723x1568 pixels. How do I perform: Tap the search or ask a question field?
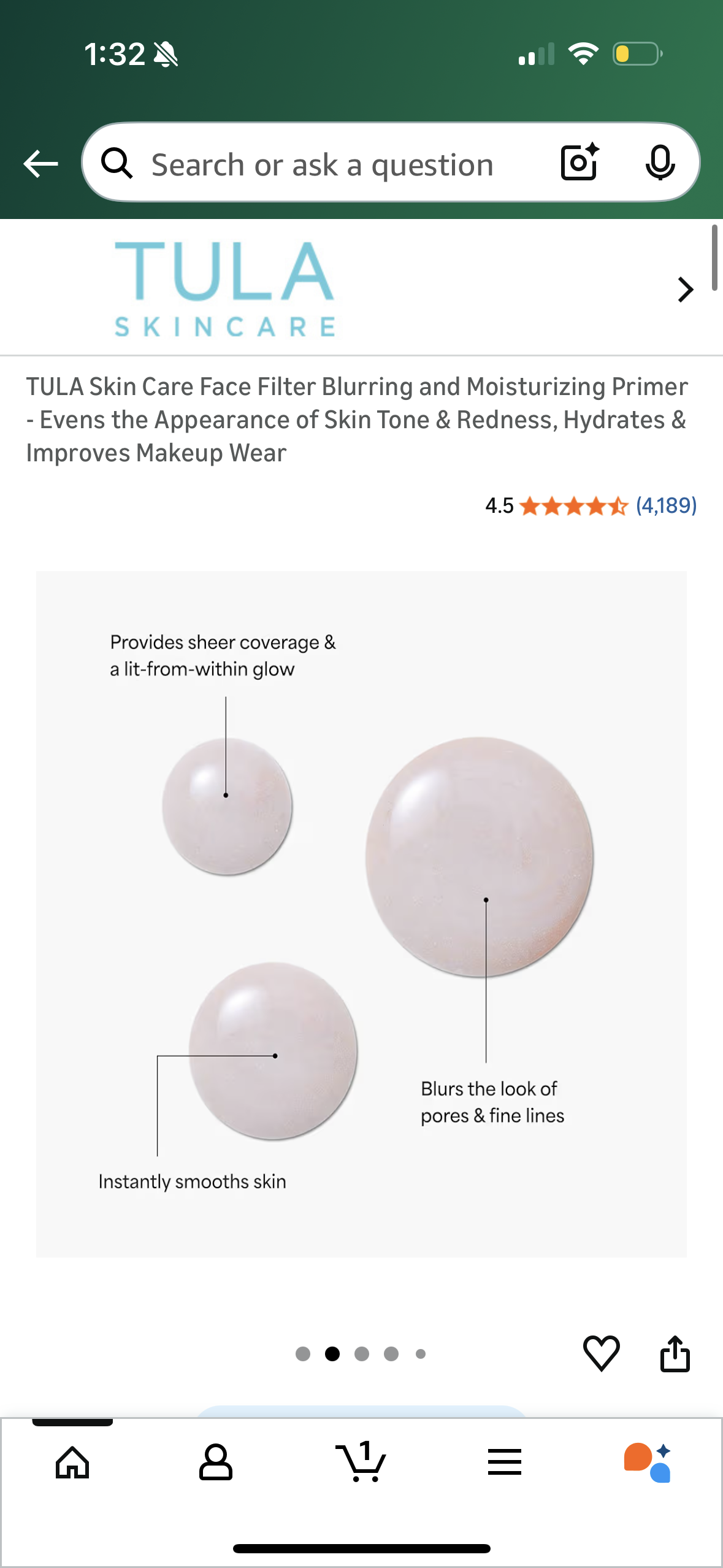322,164
